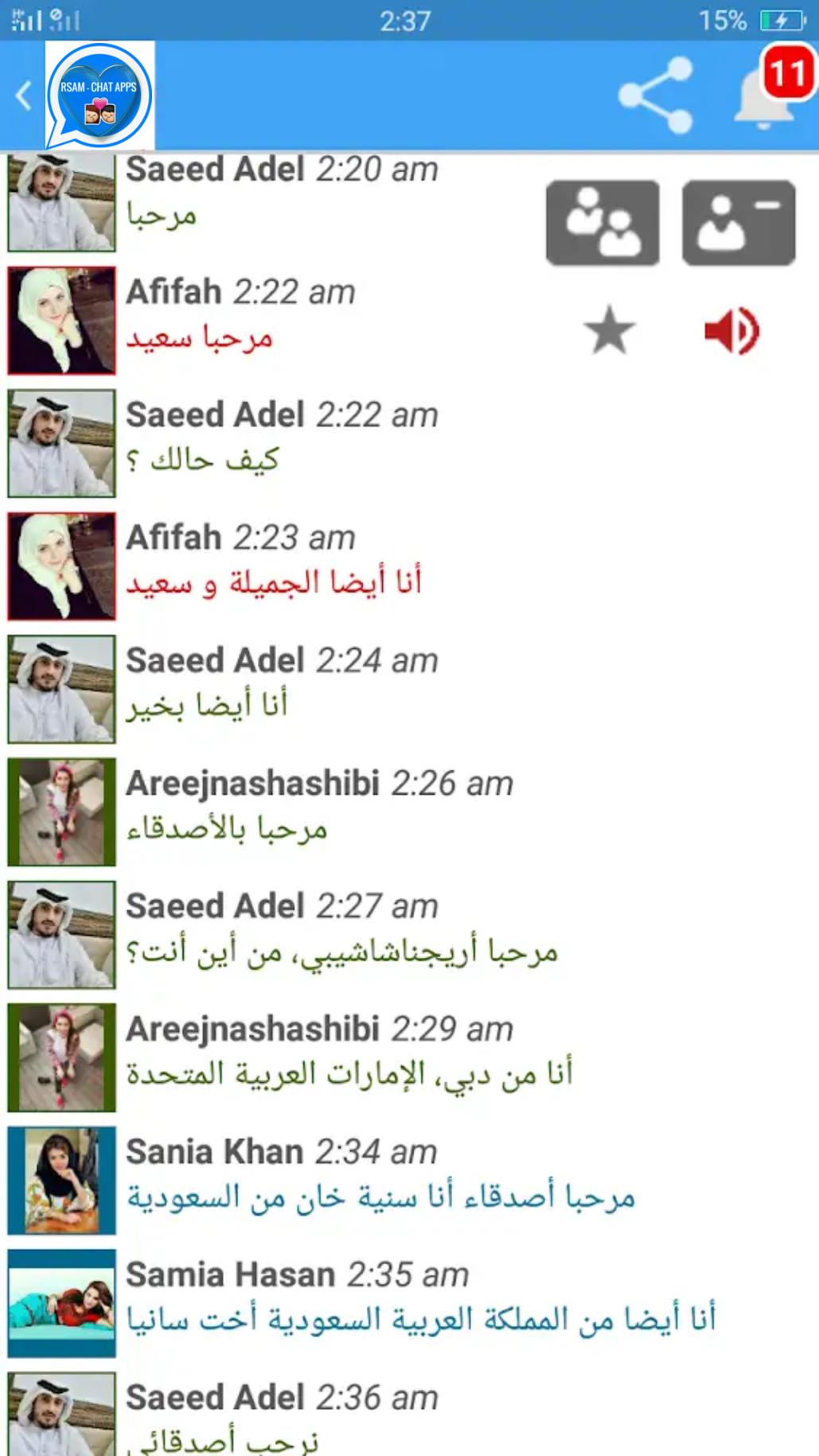819x1456 pixels.
Task: Tap the share icon in the top bar
Action: click(x=656, y=95)
